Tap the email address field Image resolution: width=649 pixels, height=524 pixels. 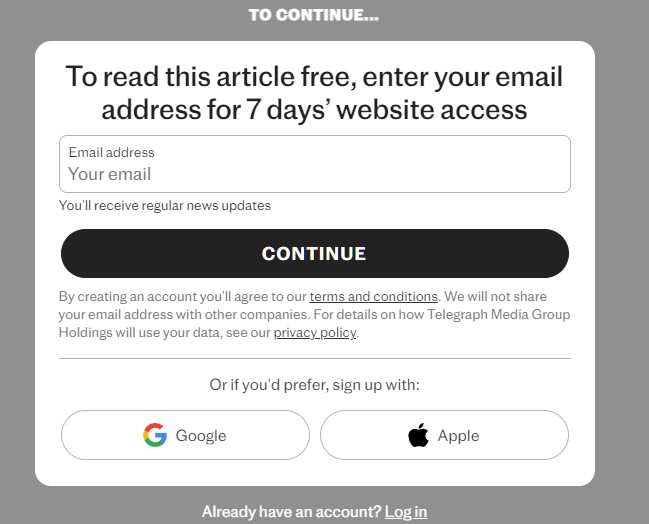tap(314, 173)
